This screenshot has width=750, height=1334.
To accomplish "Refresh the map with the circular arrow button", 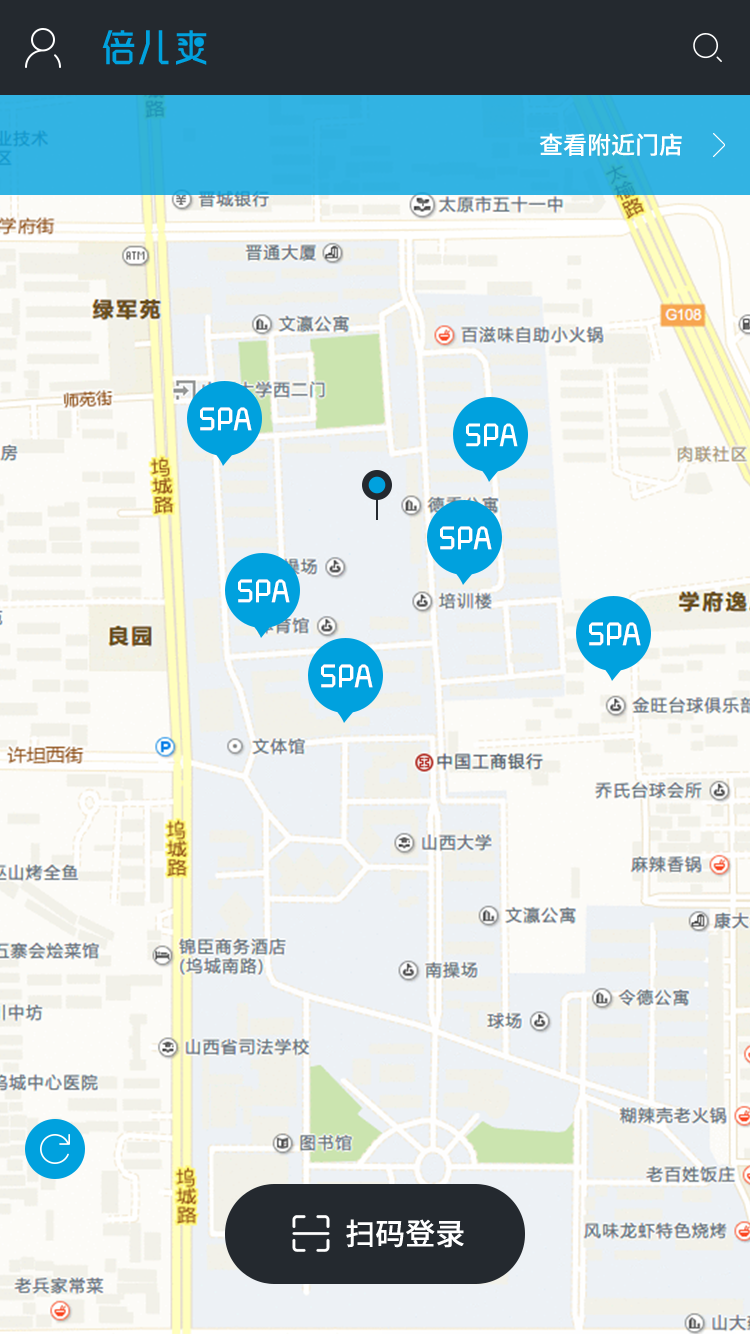I will pos(55,1149).
